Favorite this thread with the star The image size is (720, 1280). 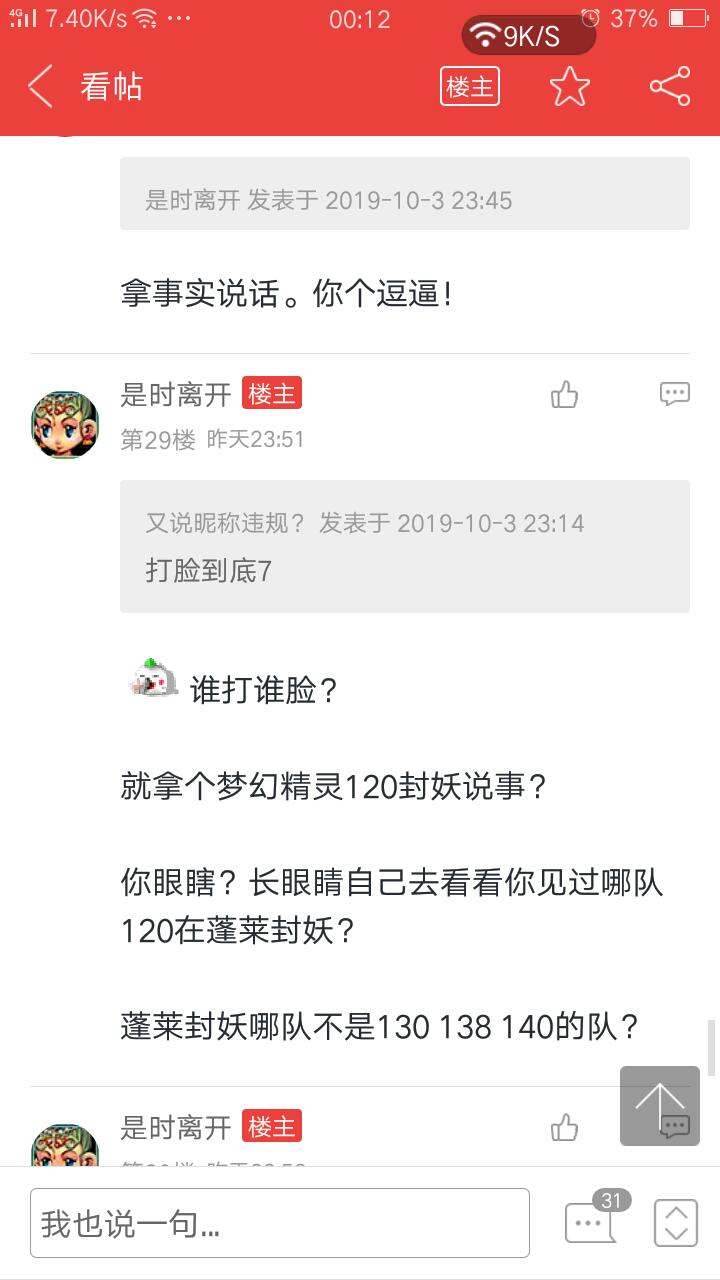pos(570,87)
